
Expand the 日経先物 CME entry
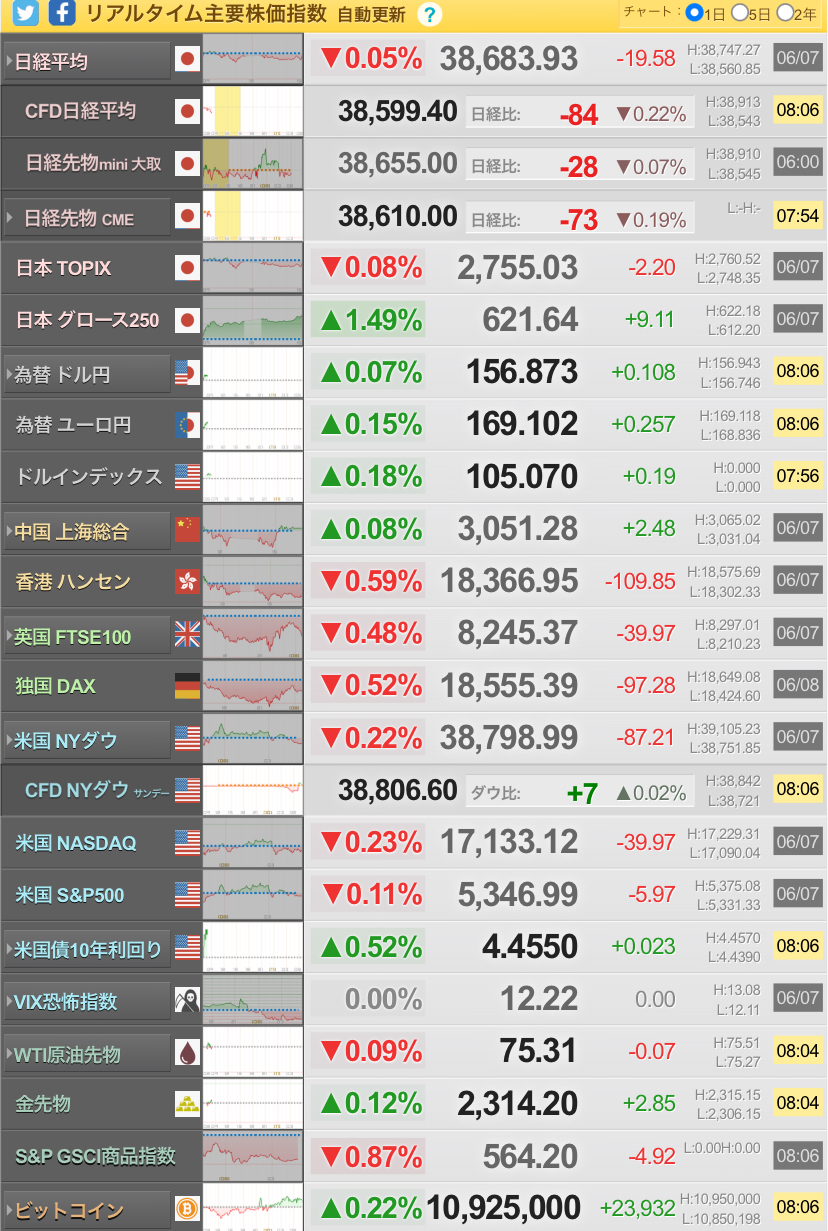tap(87, 217)
